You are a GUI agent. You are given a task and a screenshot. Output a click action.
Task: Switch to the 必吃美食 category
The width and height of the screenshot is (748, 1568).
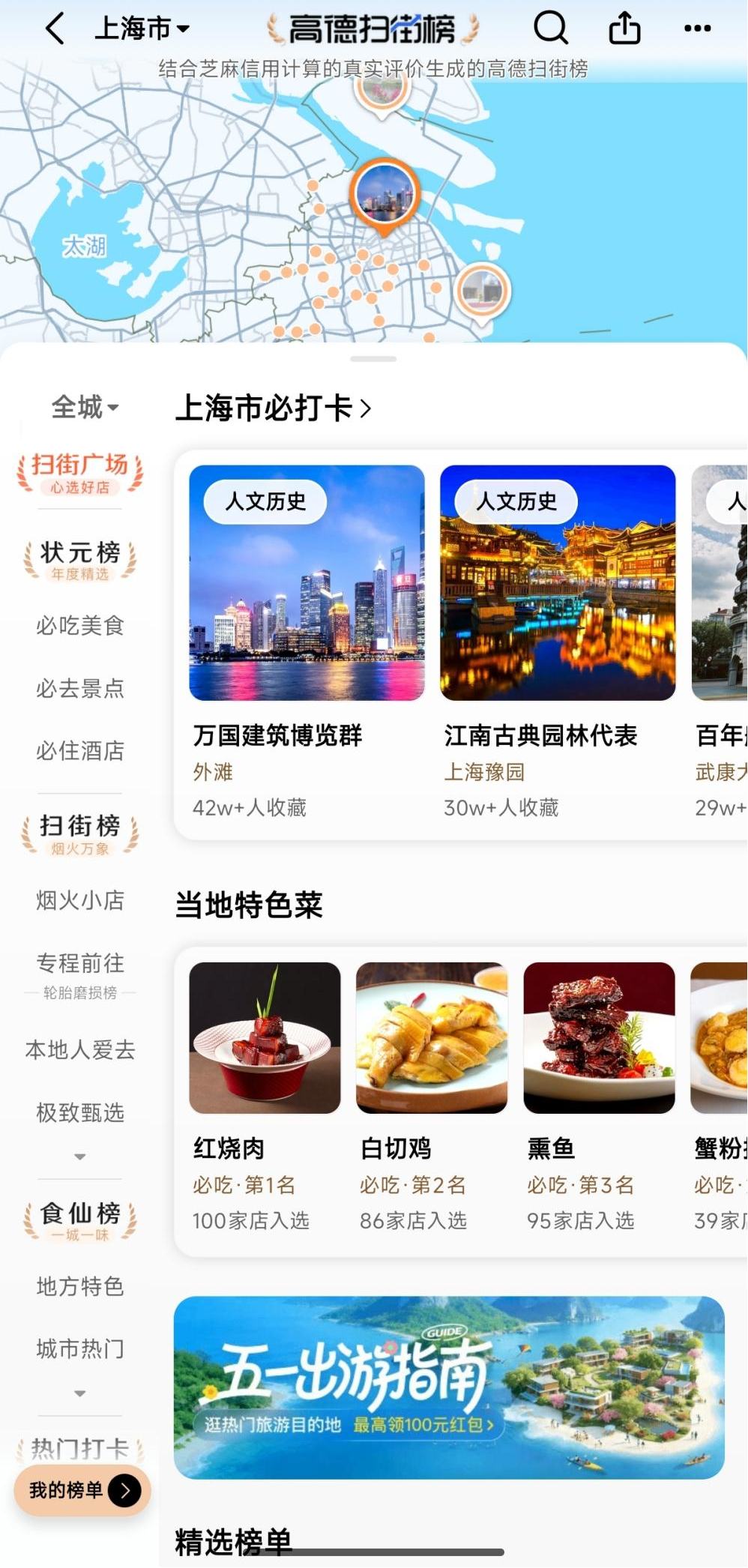80,625
